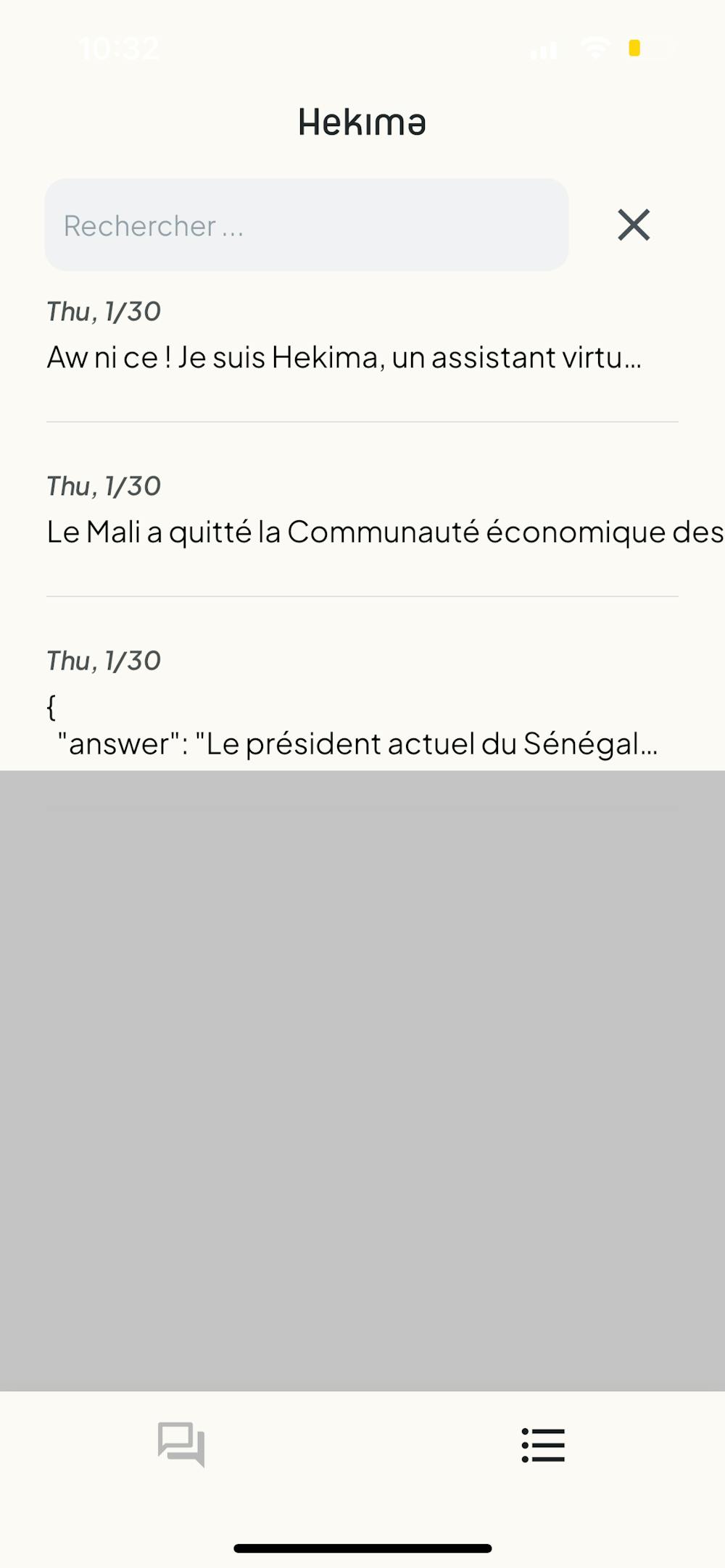Viewport: 725px width, 1568px height.
Task: Switch to the chat bubbles tab
Action: point(181,1443)
